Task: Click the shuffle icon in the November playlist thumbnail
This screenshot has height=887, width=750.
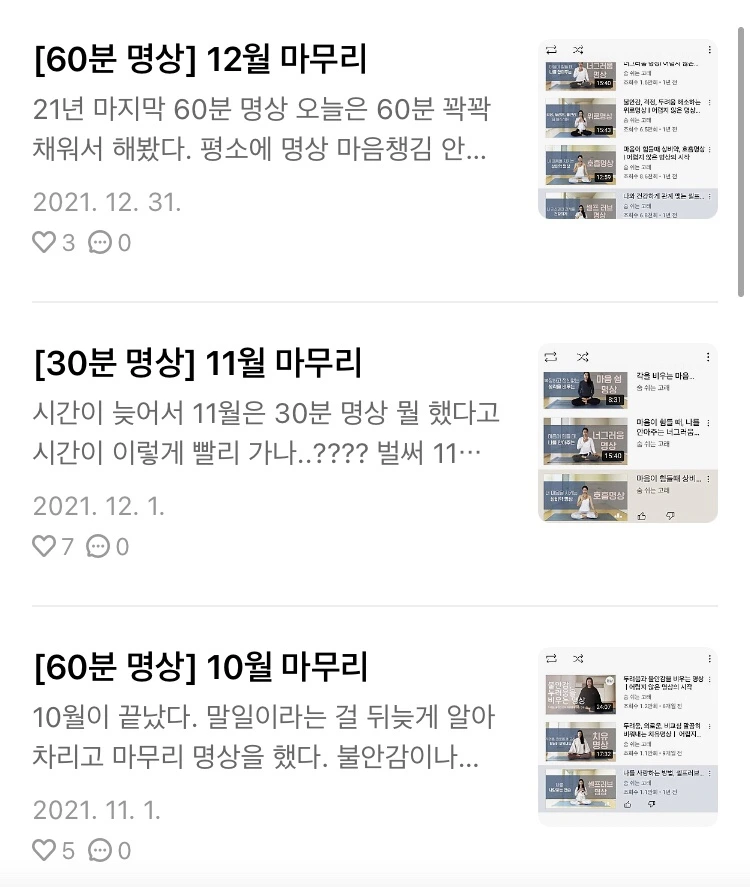Action: click(582, 357)
